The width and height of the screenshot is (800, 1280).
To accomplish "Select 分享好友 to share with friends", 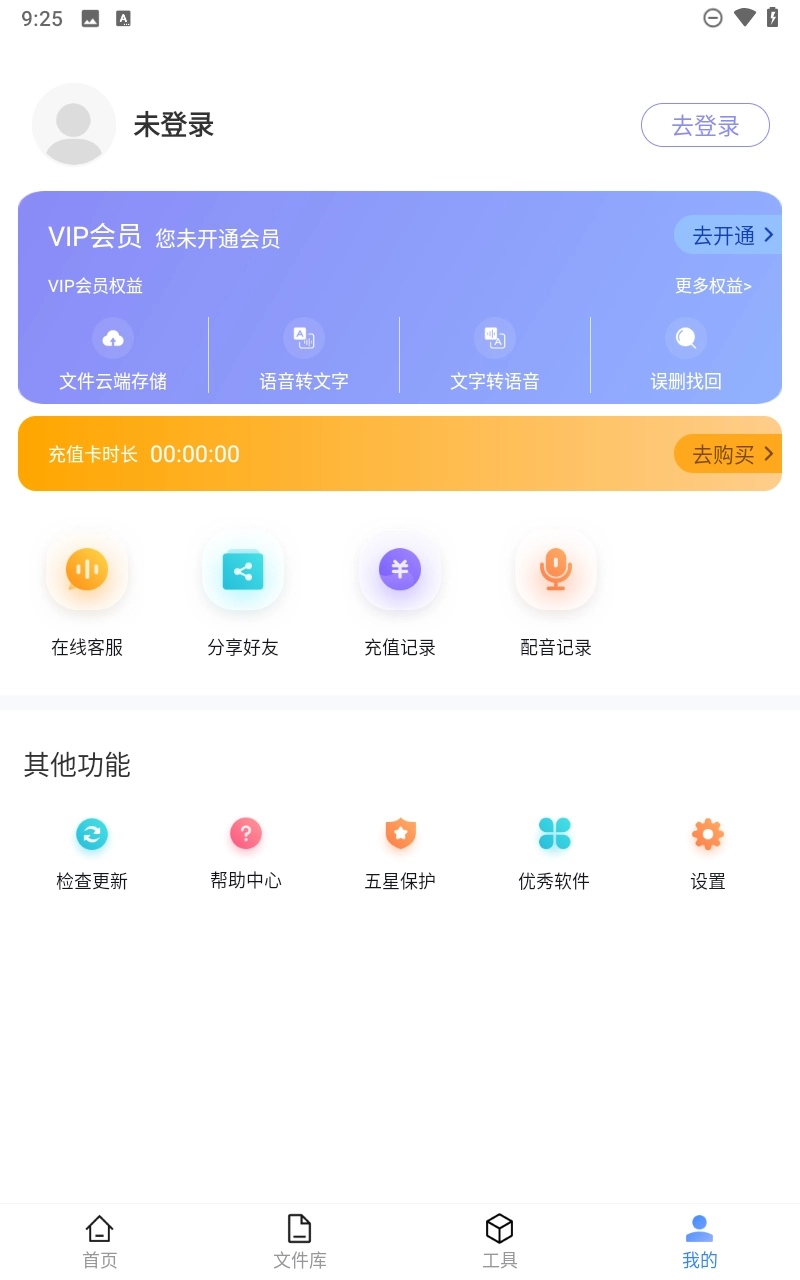I will tap(243, 592).
